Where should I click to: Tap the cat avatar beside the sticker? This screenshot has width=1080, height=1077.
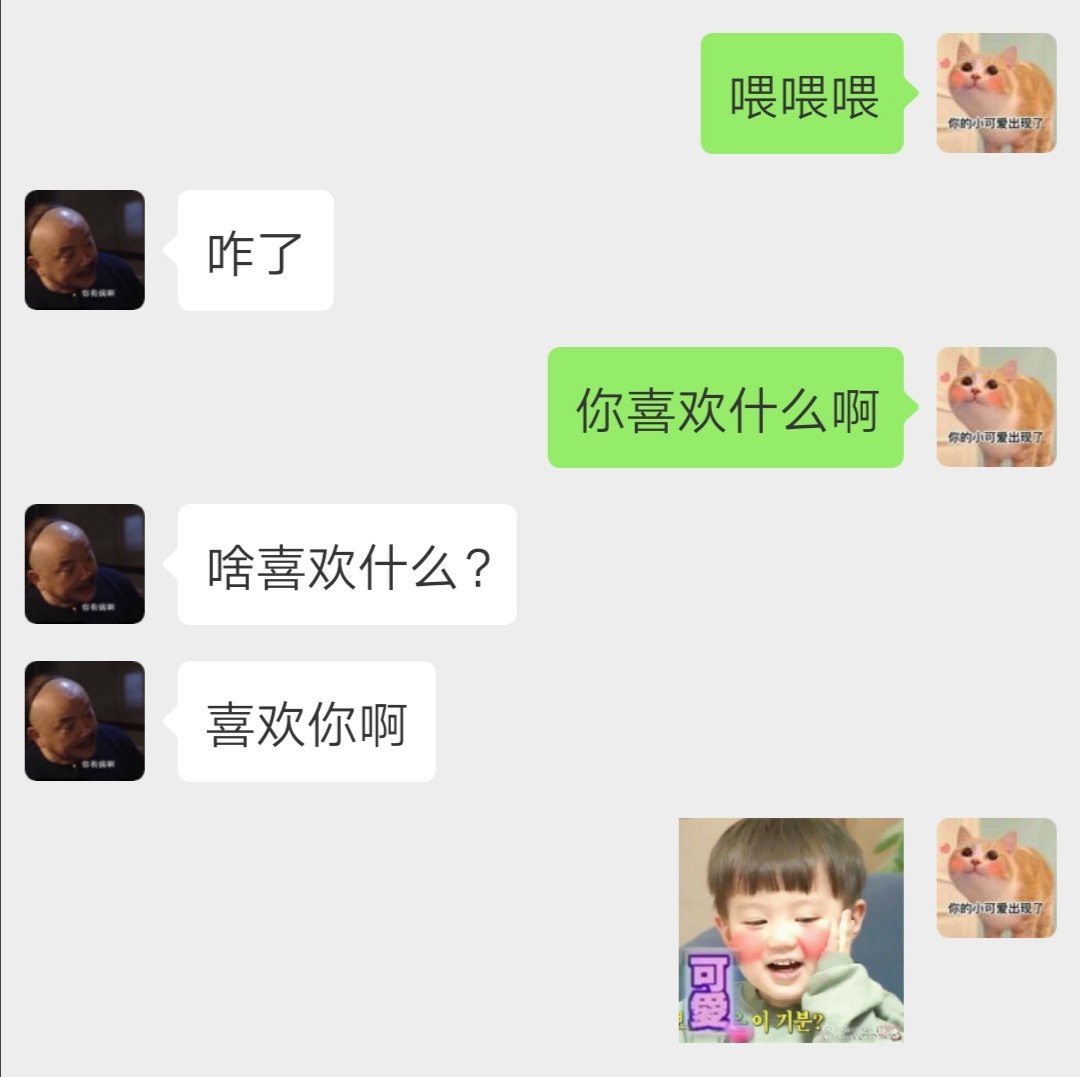coord(996,878)
